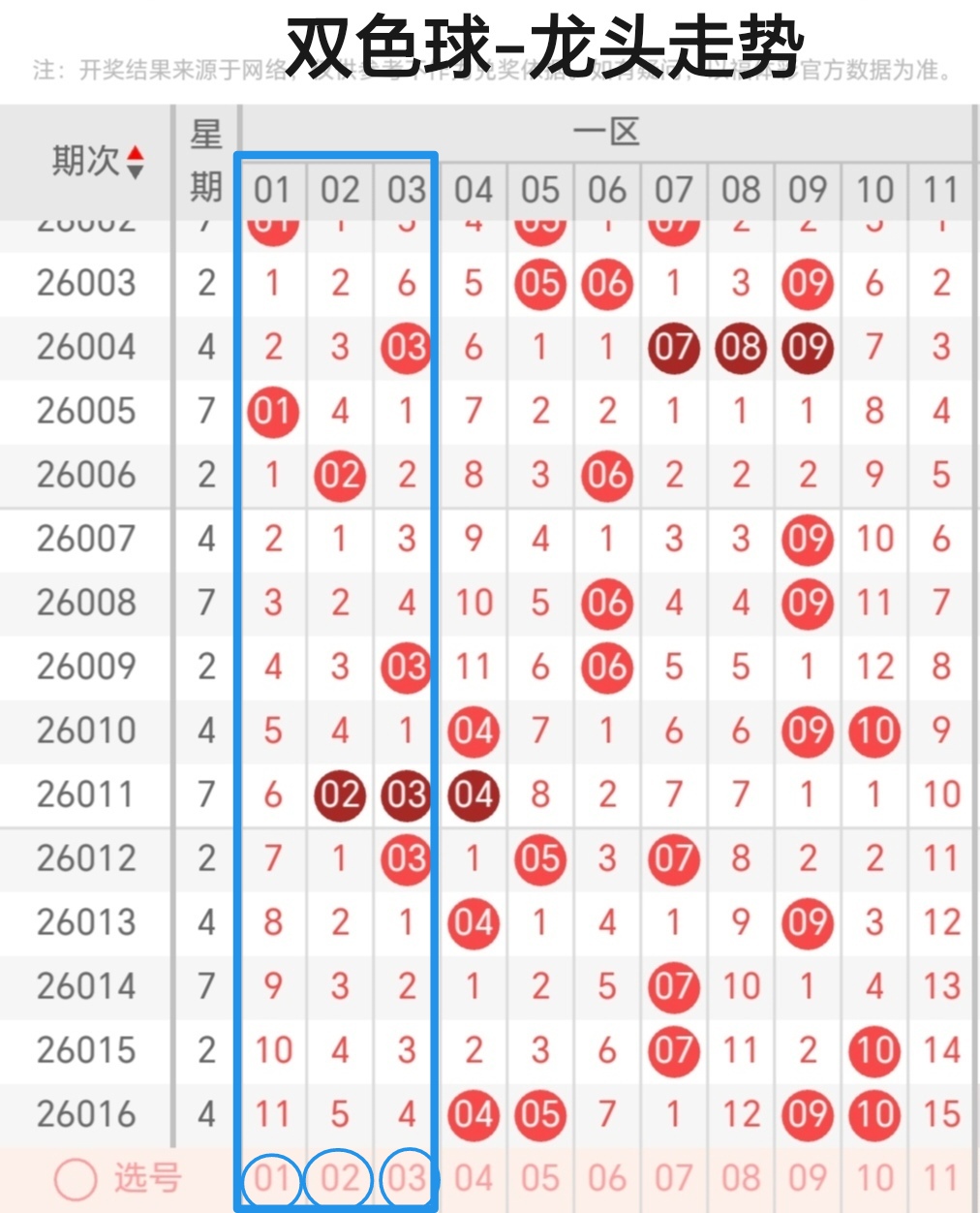Click the dark red 07 ball in row 26004

tap(673, 348)
